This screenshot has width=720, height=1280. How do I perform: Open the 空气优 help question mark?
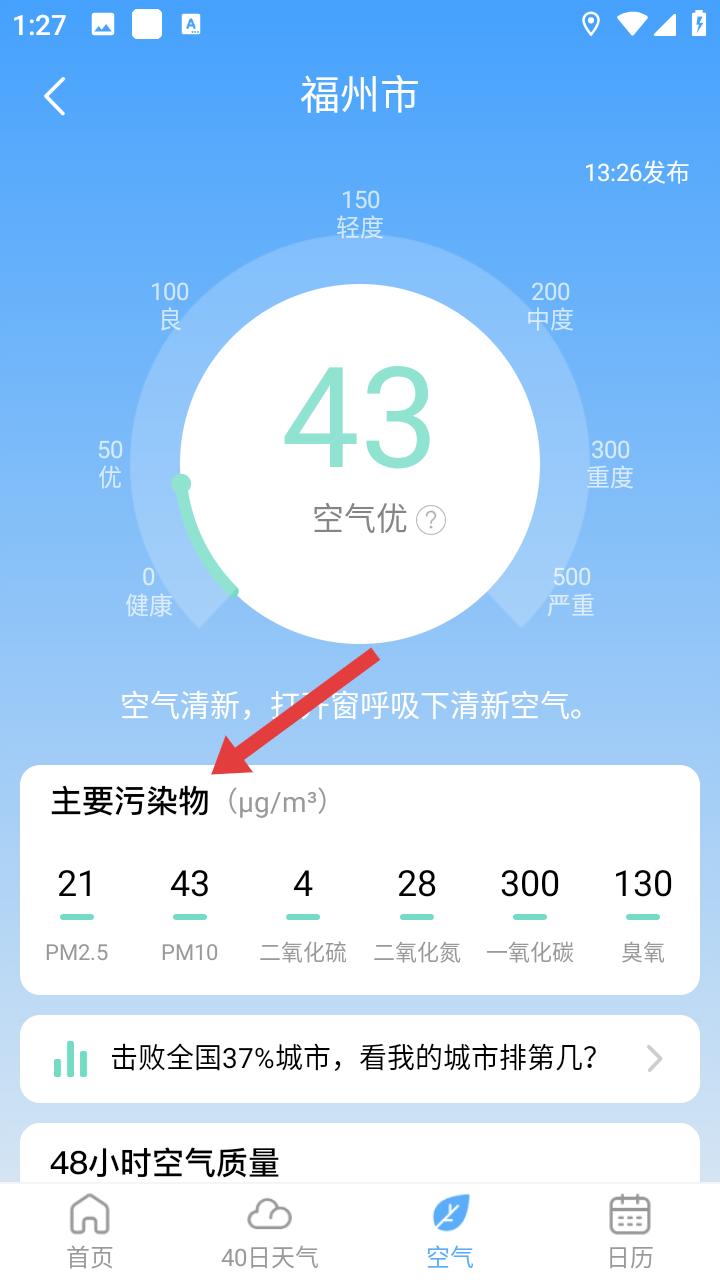(x=431, y=520)
